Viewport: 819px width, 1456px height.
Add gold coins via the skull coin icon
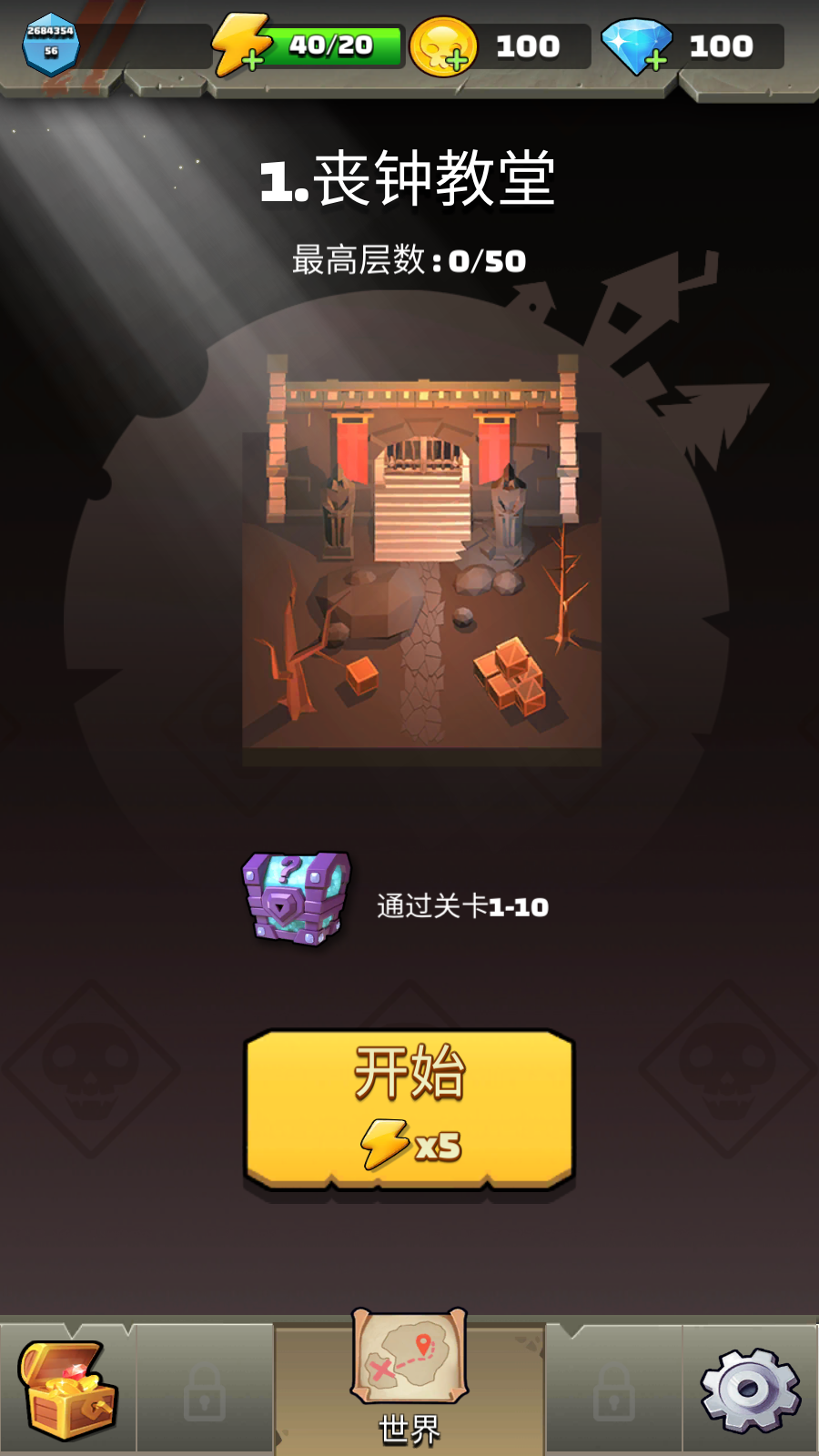pos(443,47)
